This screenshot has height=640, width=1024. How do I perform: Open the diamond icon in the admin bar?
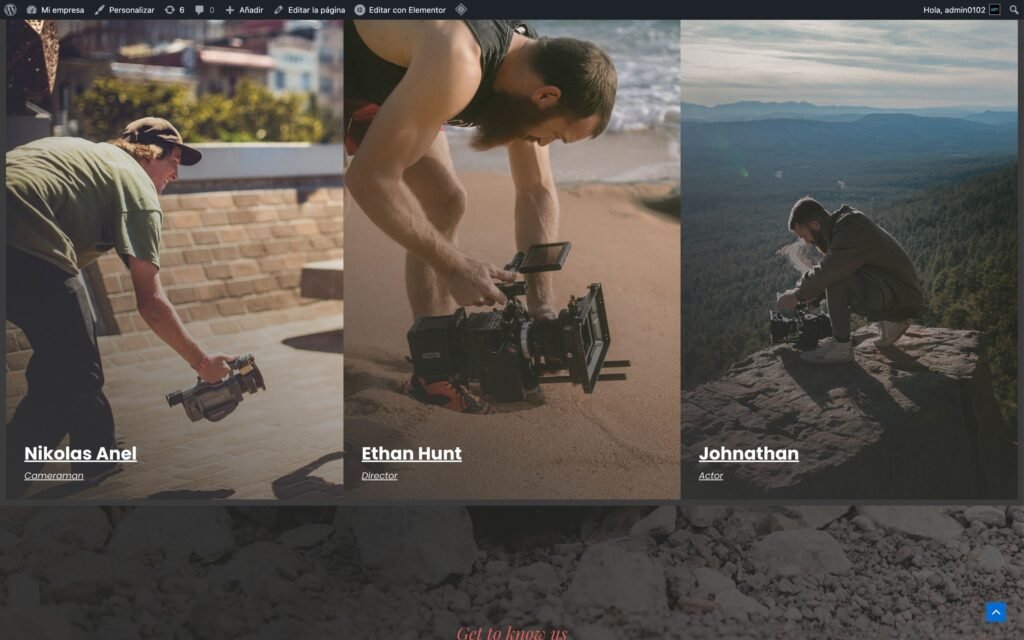coord(461,9)
